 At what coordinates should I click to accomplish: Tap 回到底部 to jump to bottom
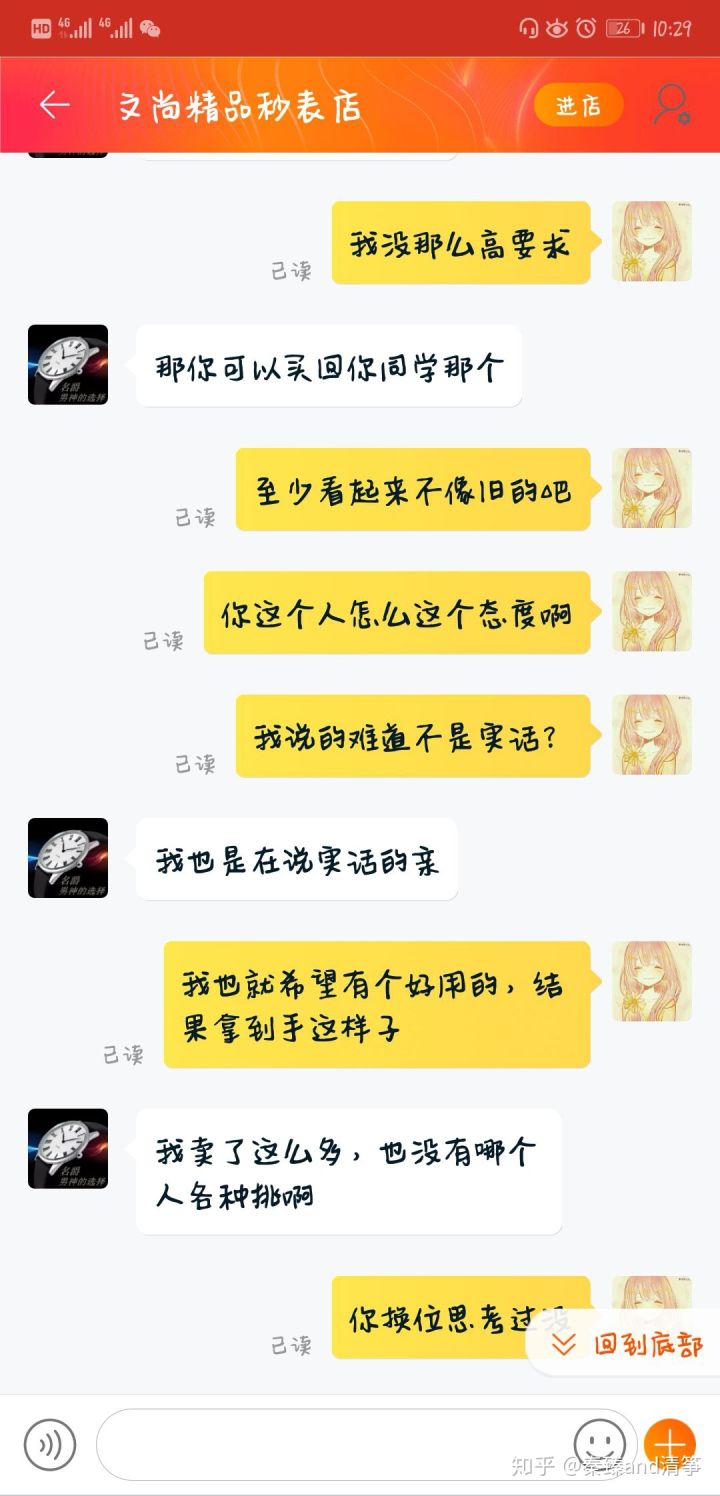click(x=632, y=1346)
